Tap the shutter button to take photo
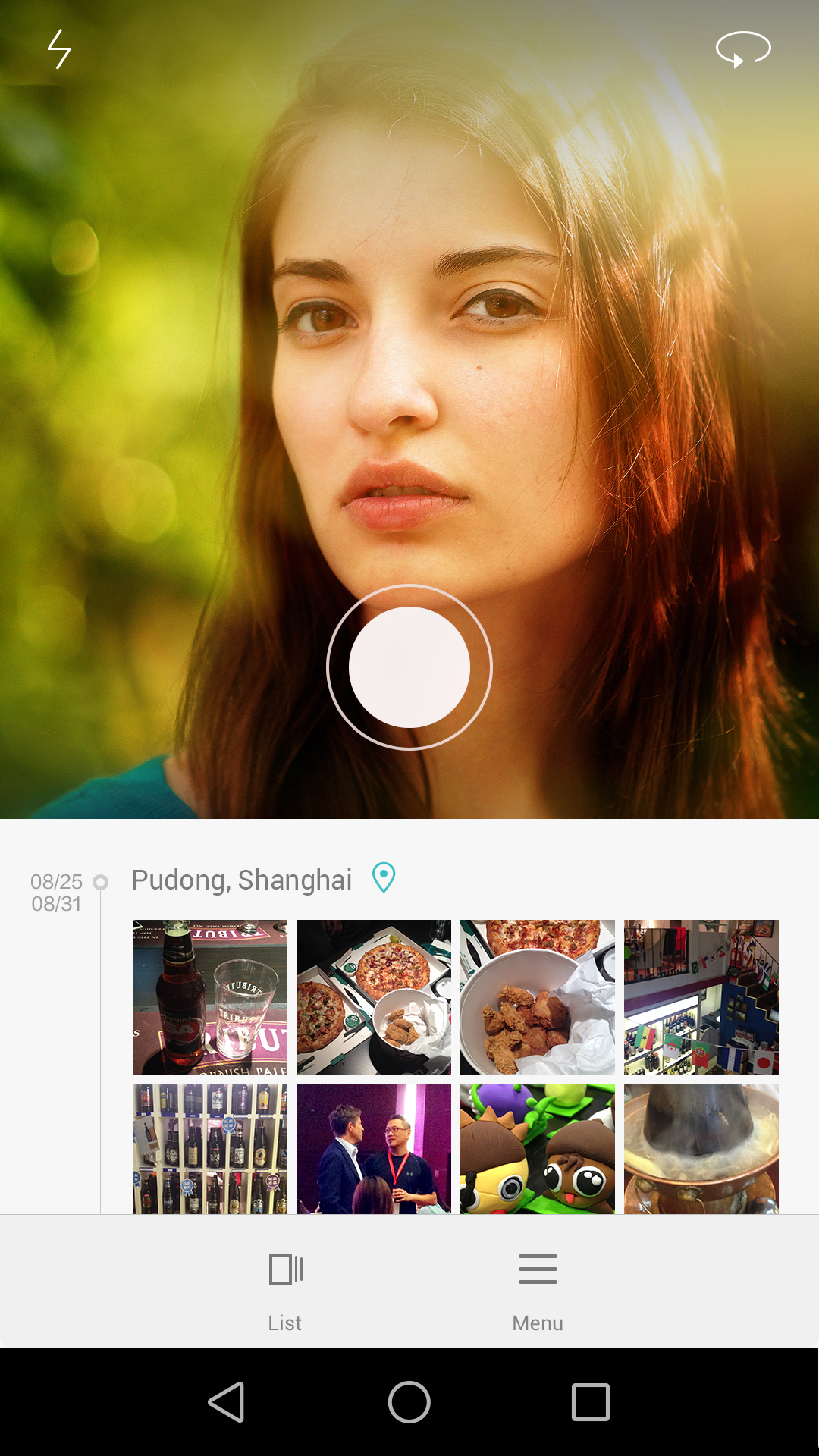 click(409, 667)
